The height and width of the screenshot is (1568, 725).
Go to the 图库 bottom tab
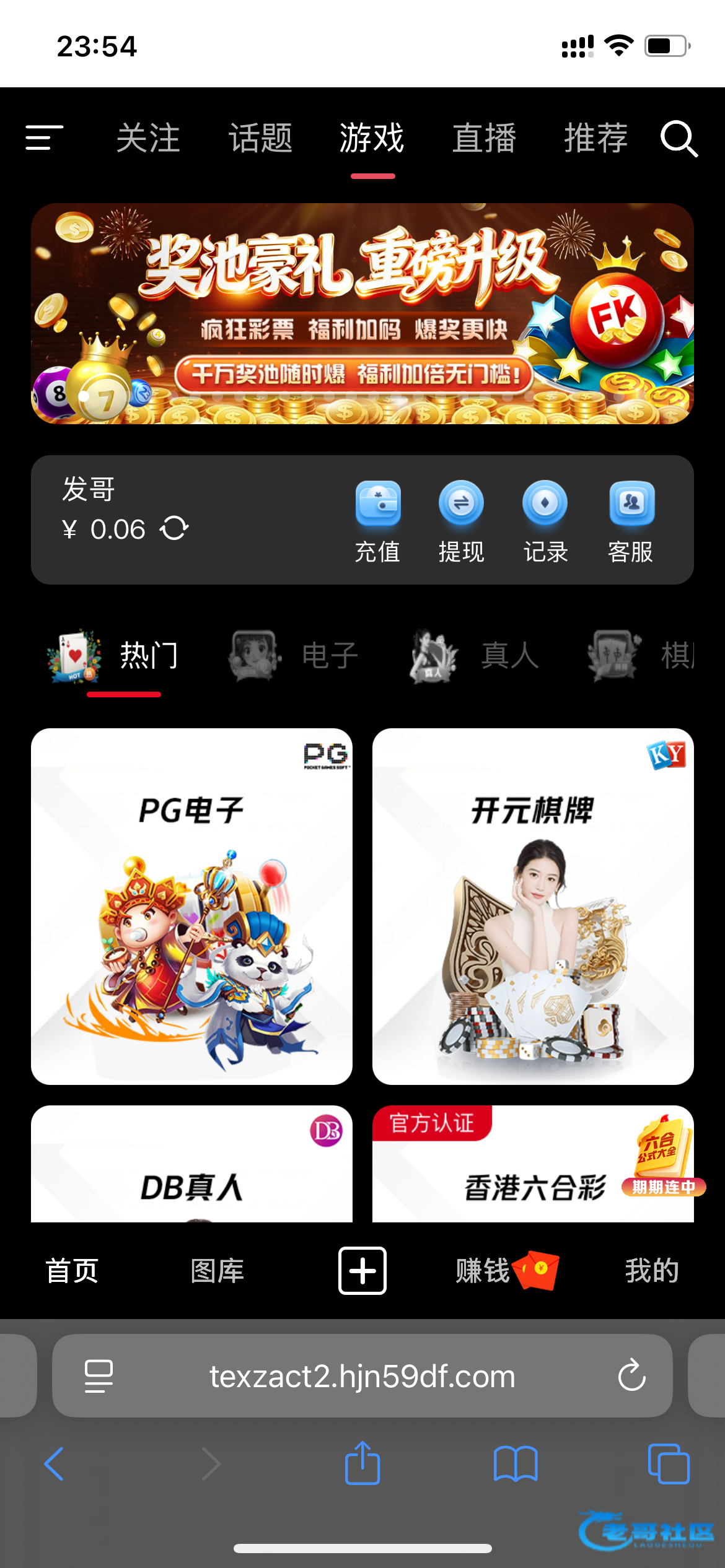pyautogui.click(x=217, y=1271)
